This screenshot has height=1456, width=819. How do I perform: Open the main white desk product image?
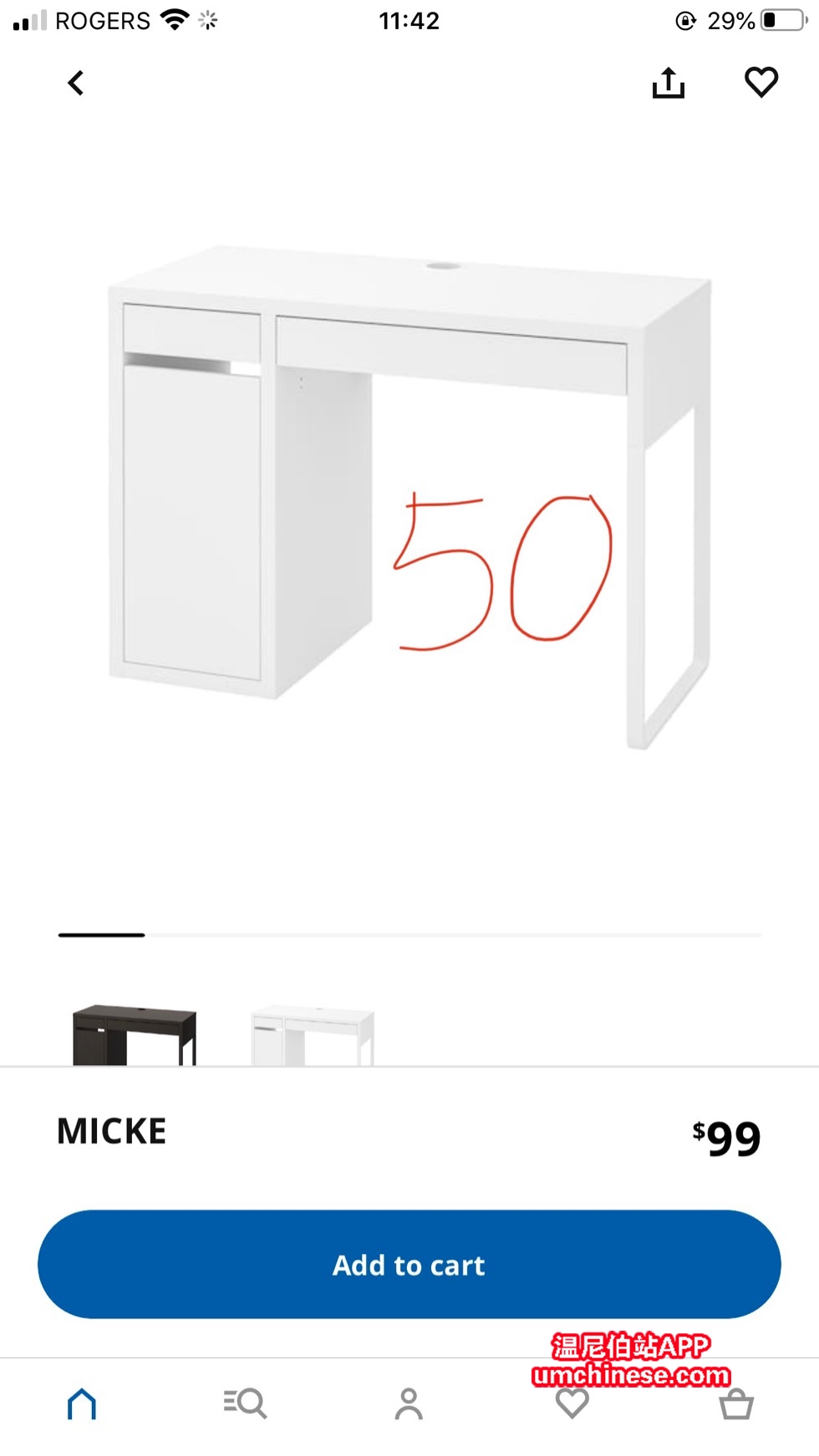point(409,493)
